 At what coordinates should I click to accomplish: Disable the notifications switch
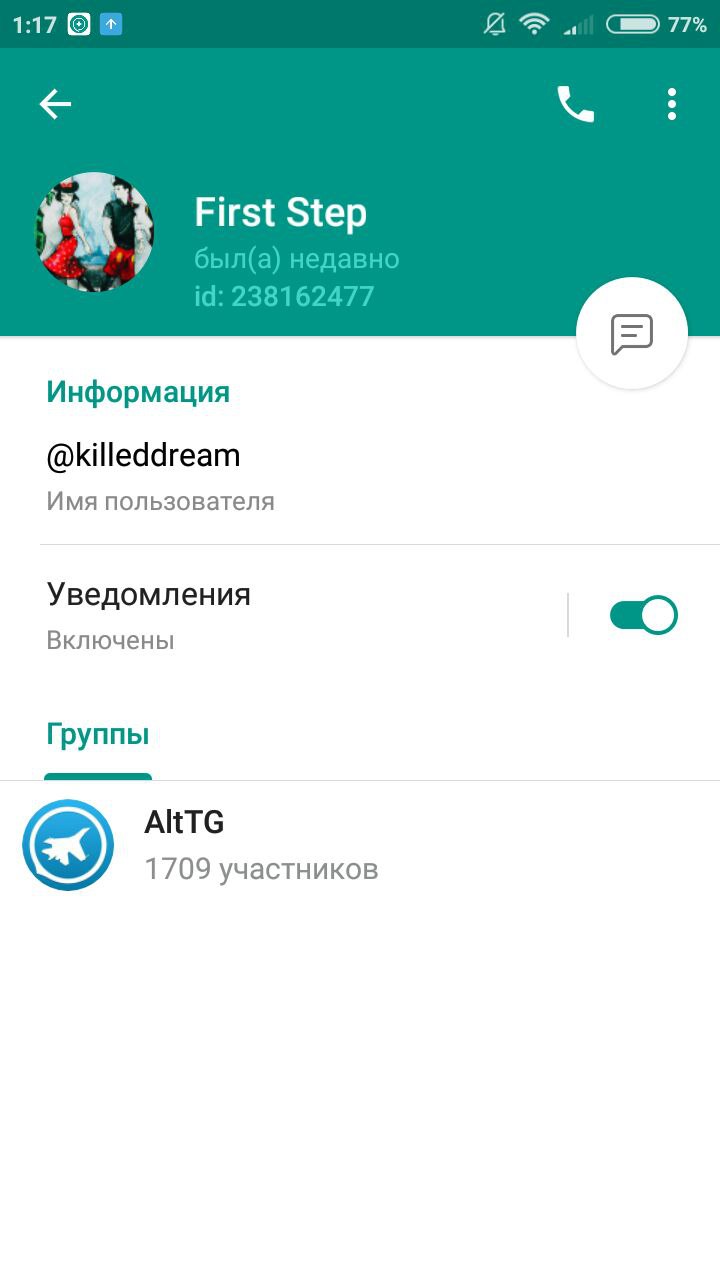[643, 615]
